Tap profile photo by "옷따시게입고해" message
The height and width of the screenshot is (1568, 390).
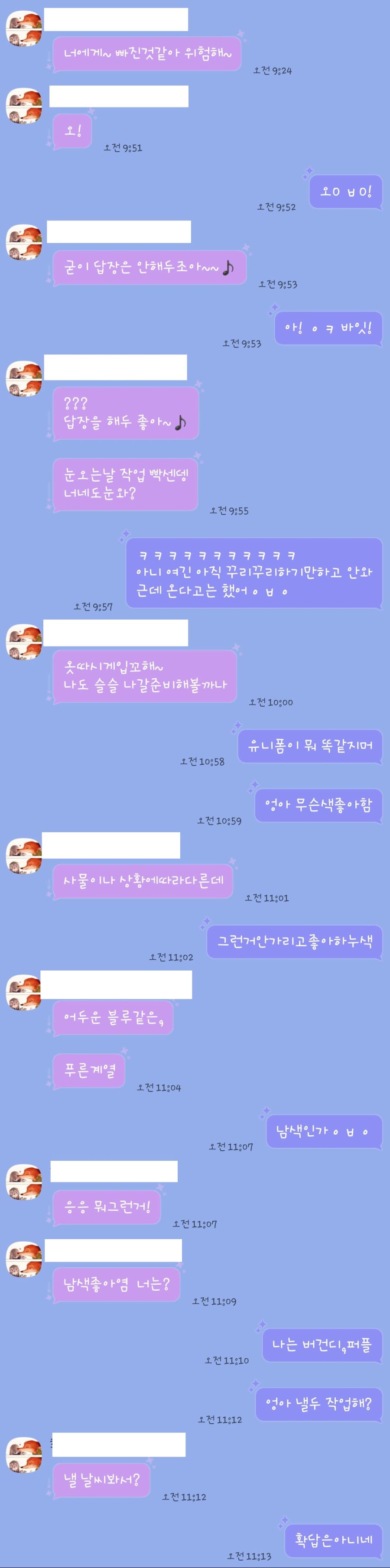[x=24, y=641]
